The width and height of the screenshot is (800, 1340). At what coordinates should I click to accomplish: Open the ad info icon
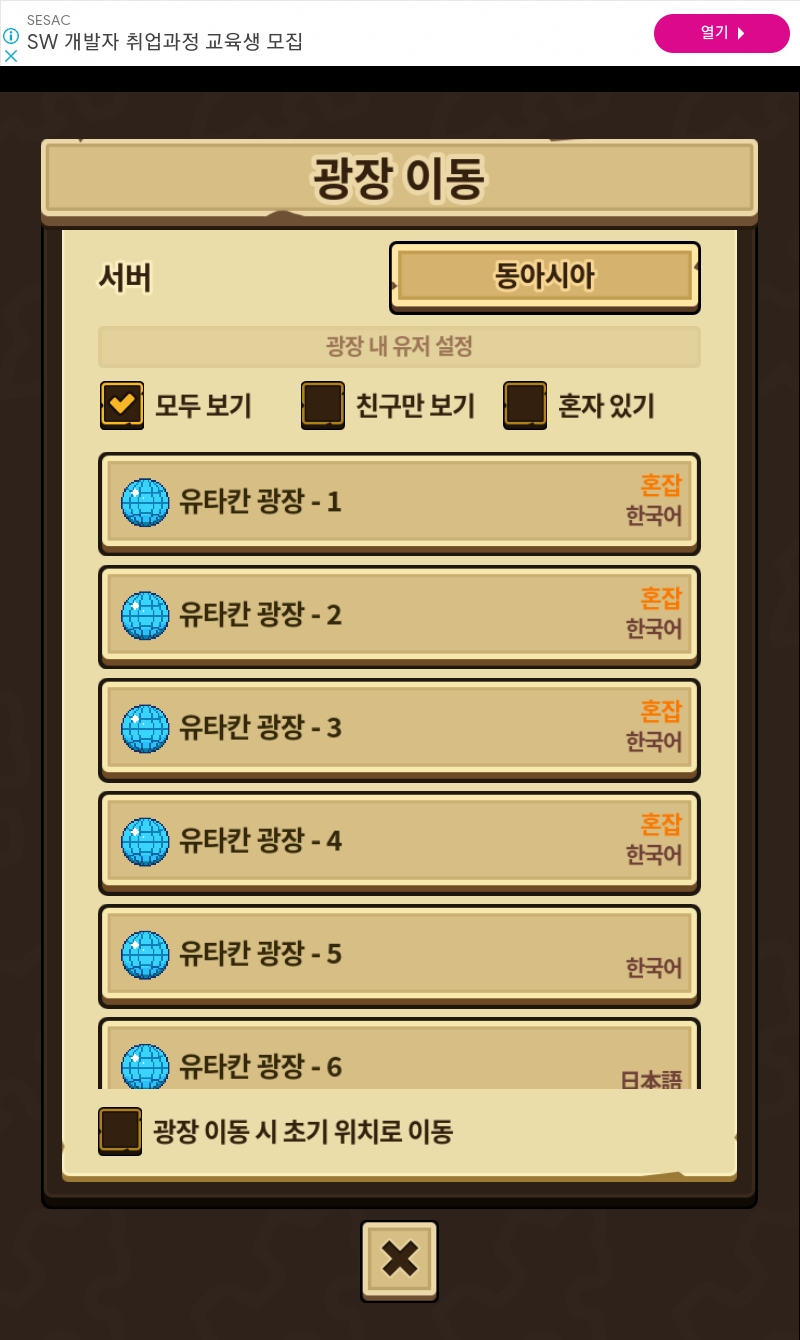coord(11,35)
